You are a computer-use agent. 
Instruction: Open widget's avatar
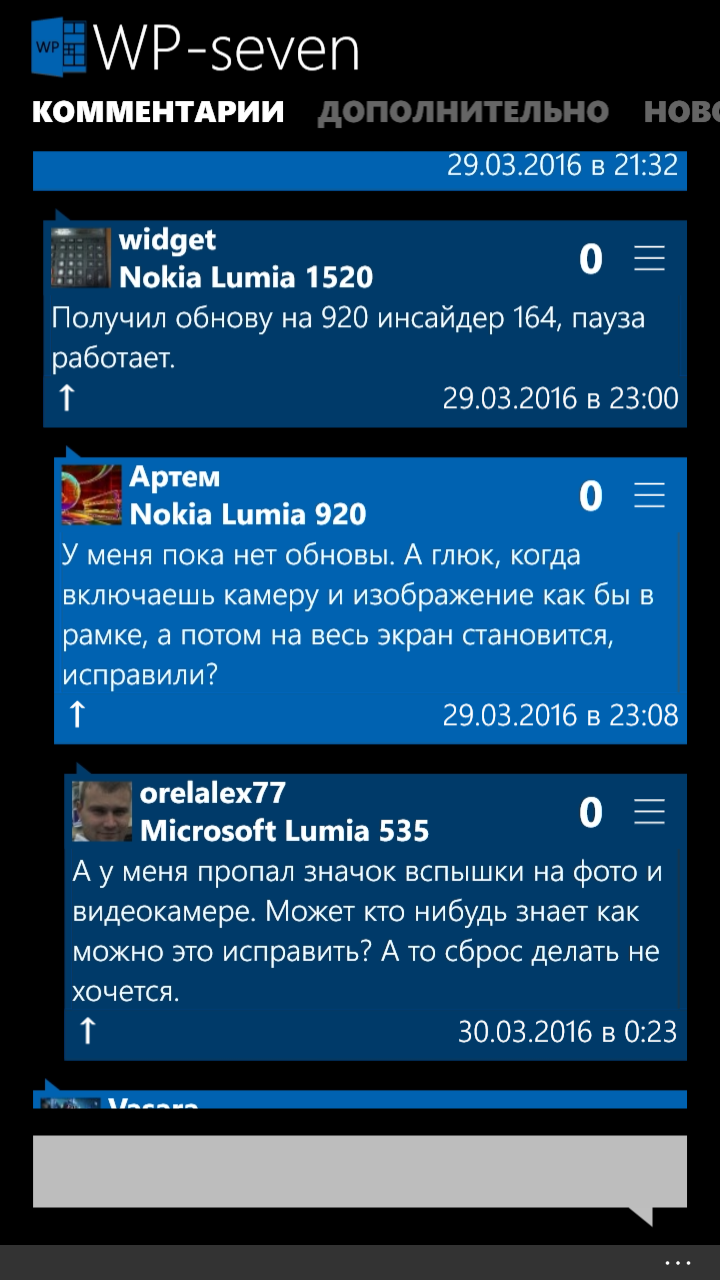tap(81, 257)
